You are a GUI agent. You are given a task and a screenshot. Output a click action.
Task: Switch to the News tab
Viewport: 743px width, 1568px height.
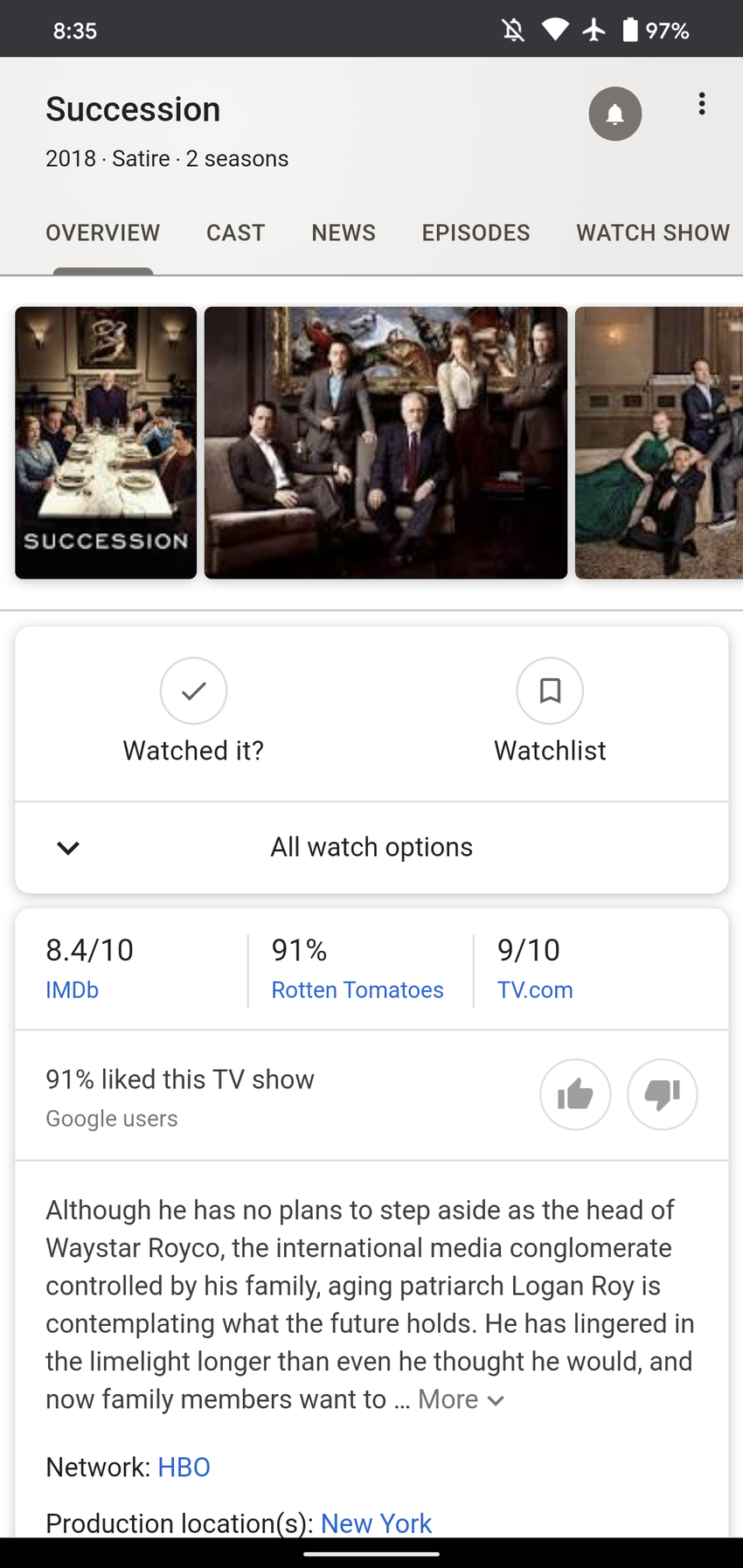tap(344, 232)
